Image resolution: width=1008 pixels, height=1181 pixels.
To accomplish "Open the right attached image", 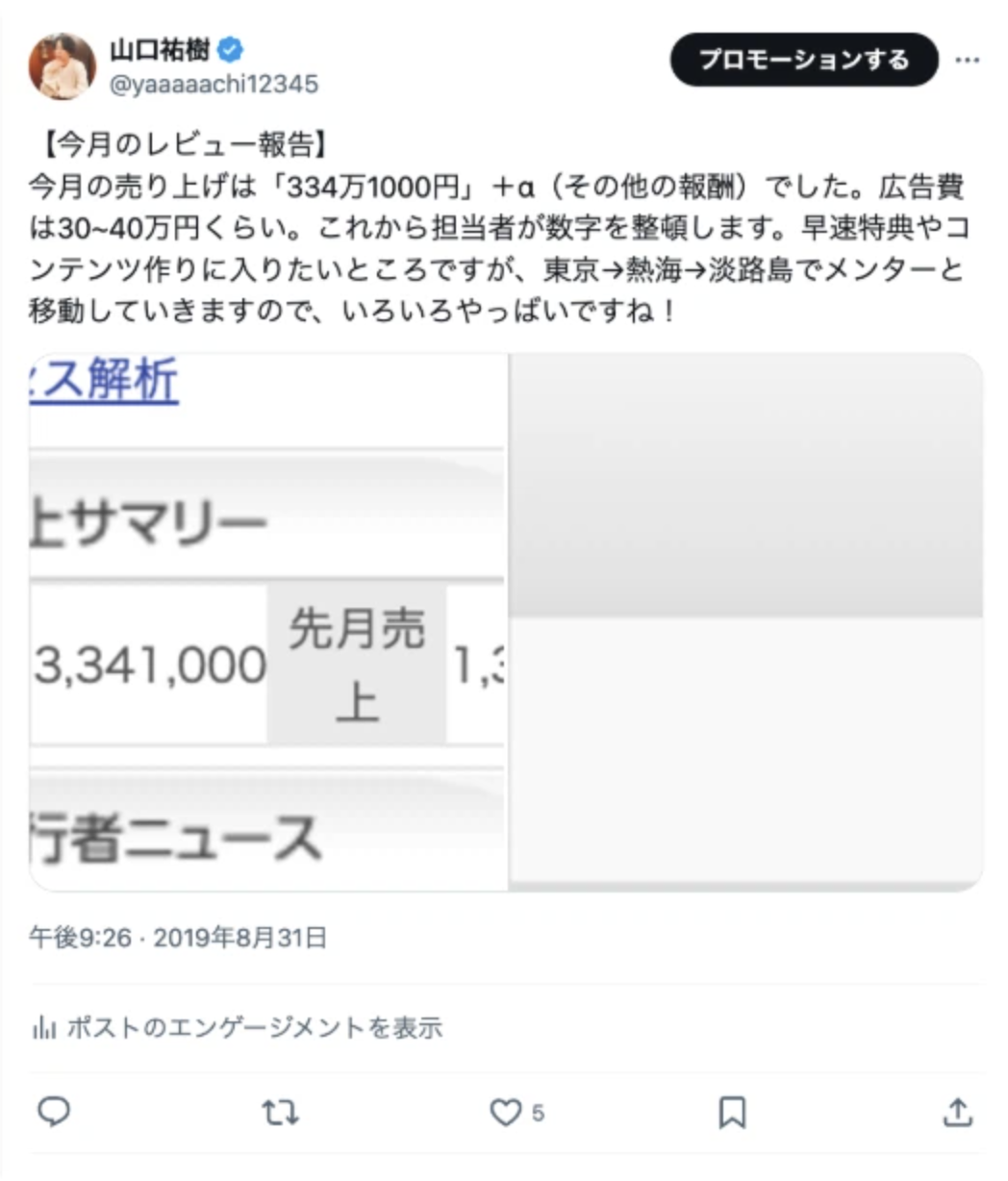I will coord(745,621).
